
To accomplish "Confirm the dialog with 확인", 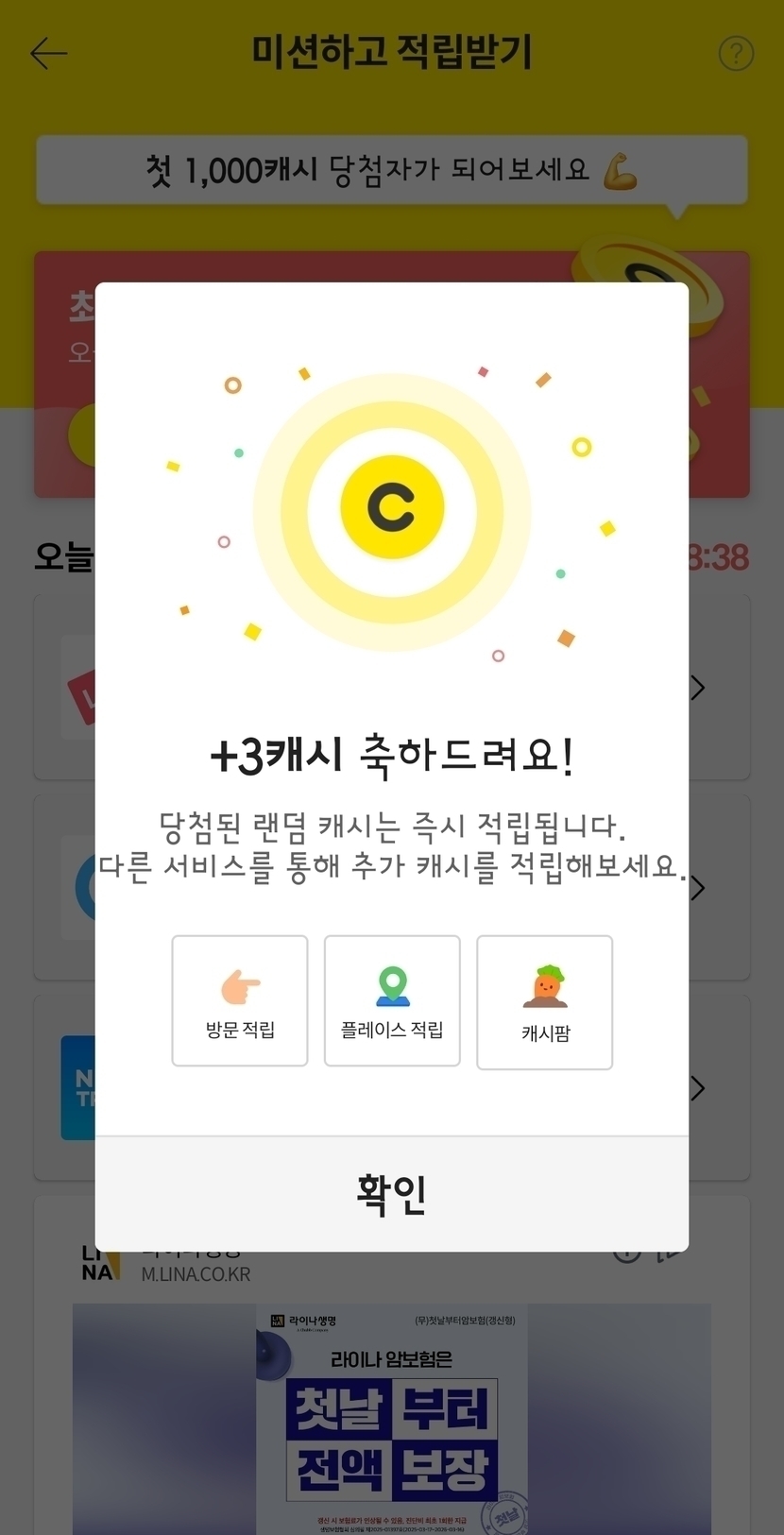I will [x=391, y=1194].
